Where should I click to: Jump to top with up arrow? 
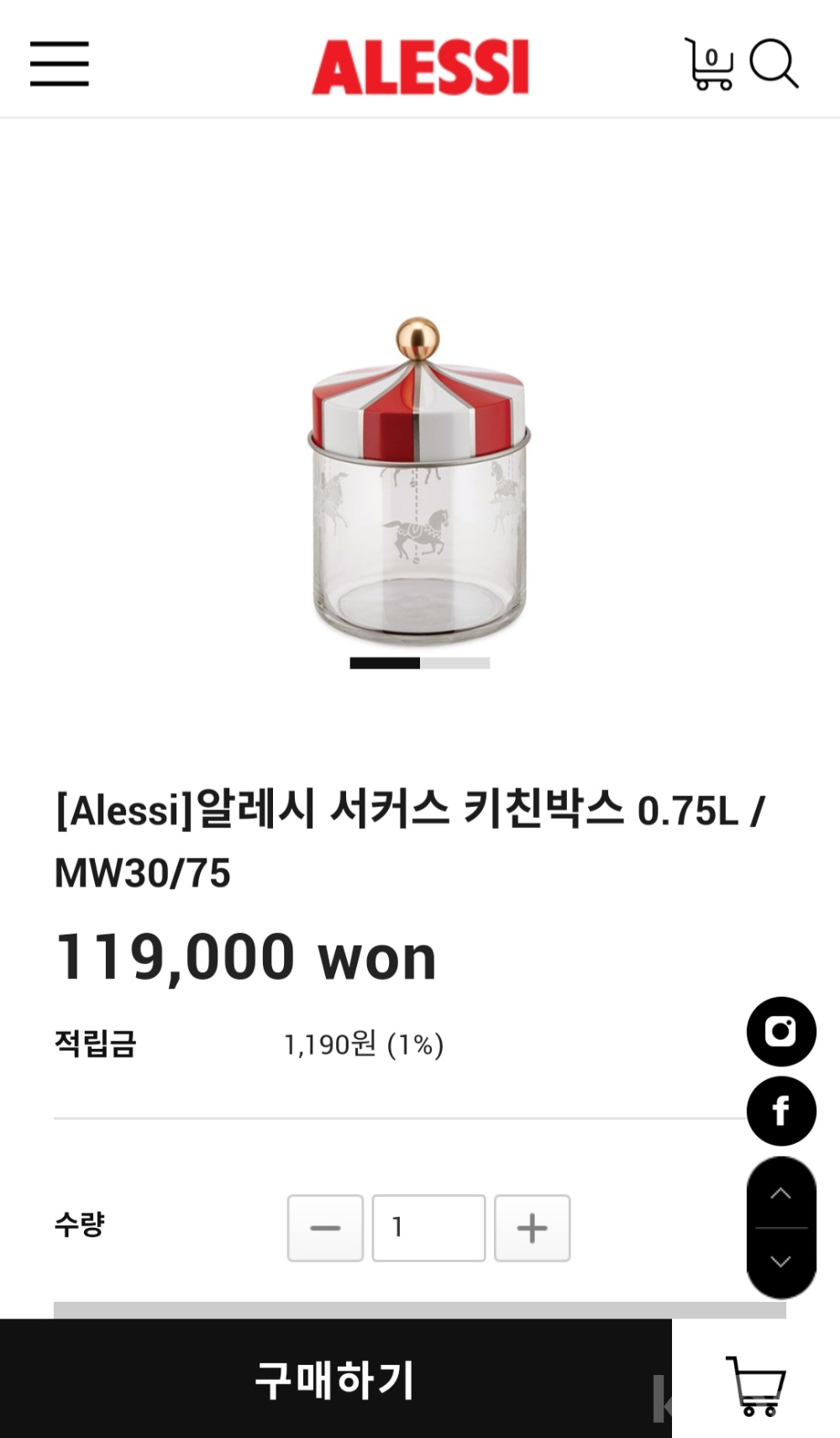(x=781, y=1193)
